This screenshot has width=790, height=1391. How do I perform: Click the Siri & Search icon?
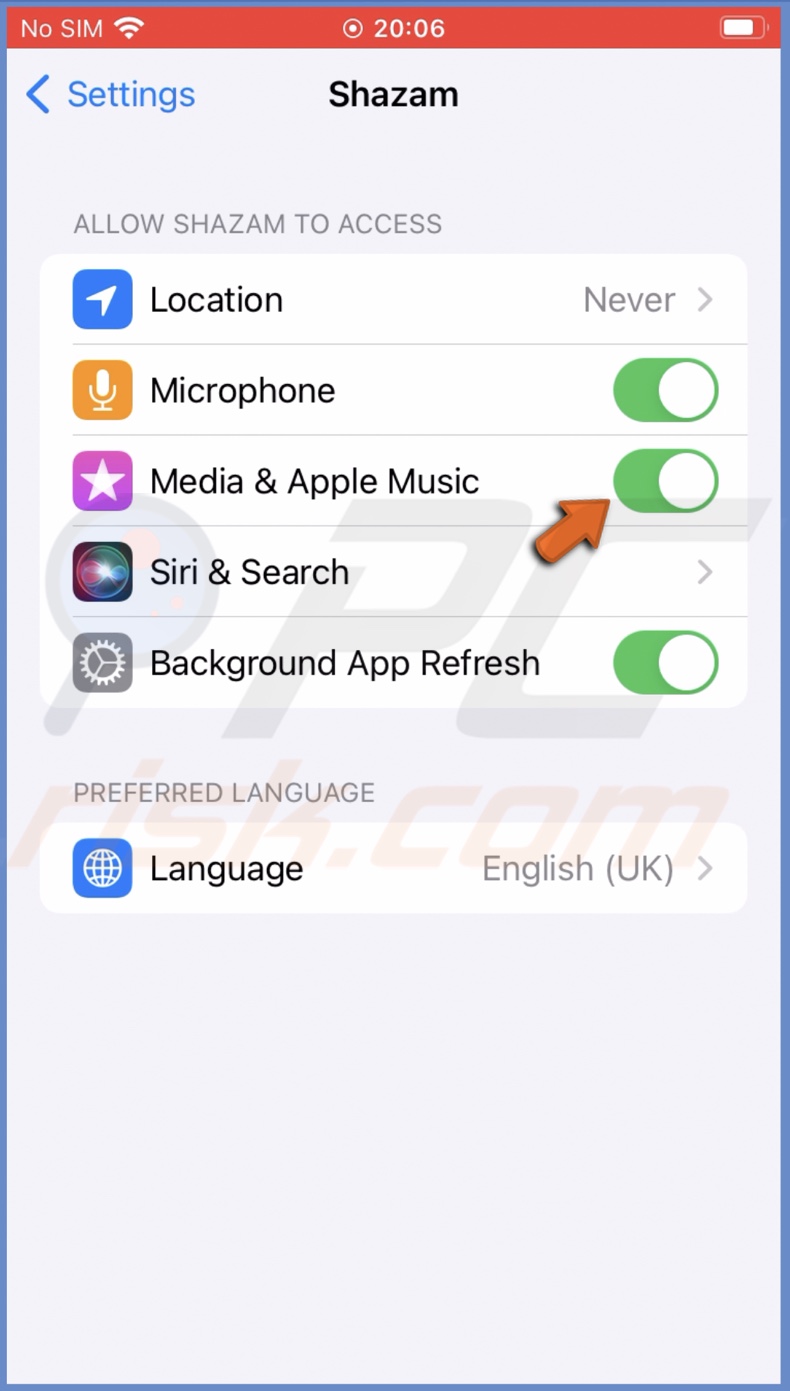click(x=101, y=572)
